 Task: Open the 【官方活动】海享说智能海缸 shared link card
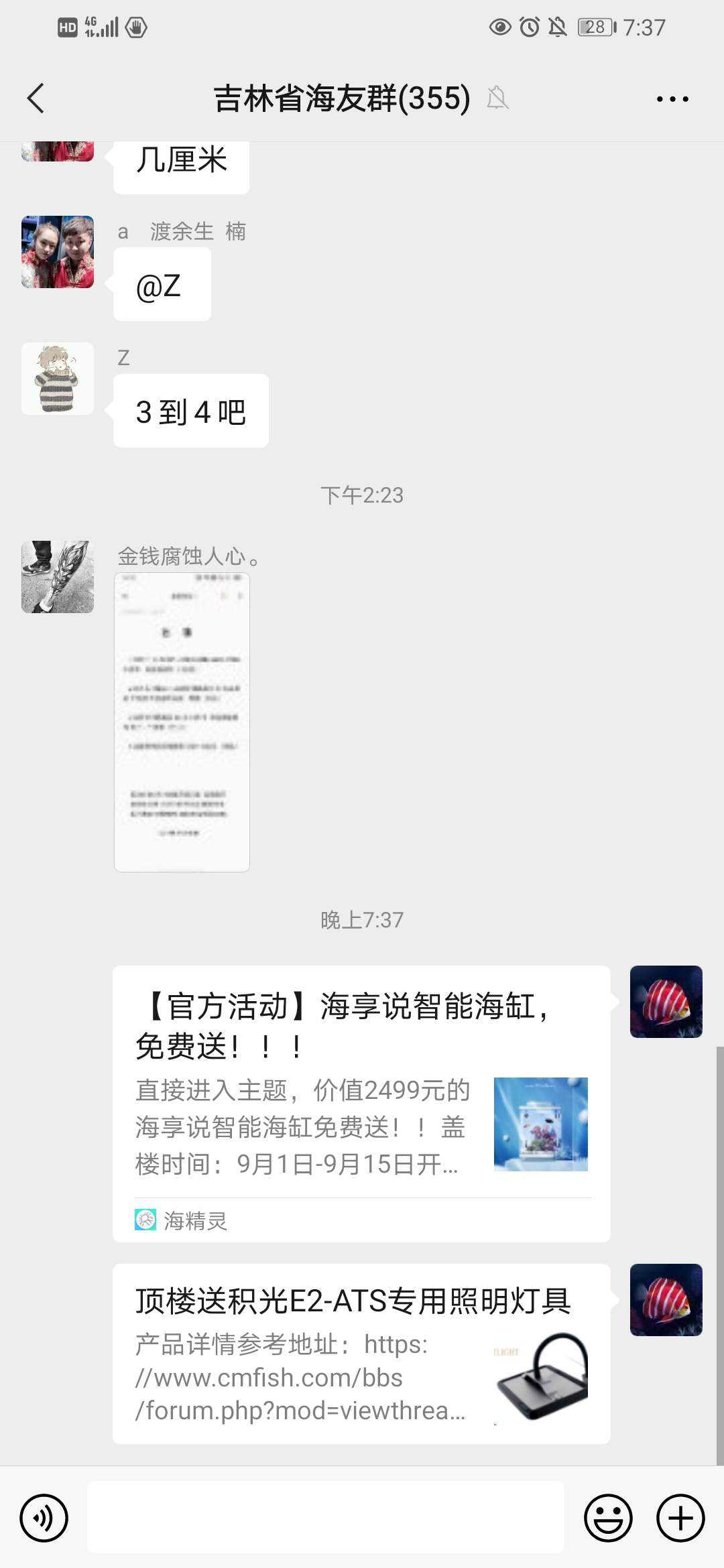tap(361, 1103)
